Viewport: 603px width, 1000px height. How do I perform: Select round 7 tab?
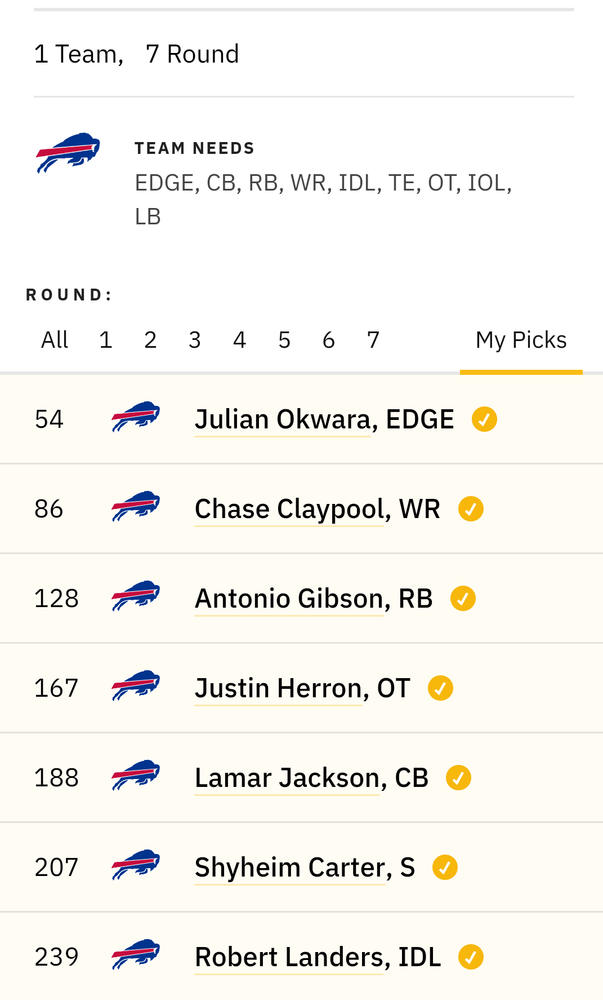pos(374,340)
